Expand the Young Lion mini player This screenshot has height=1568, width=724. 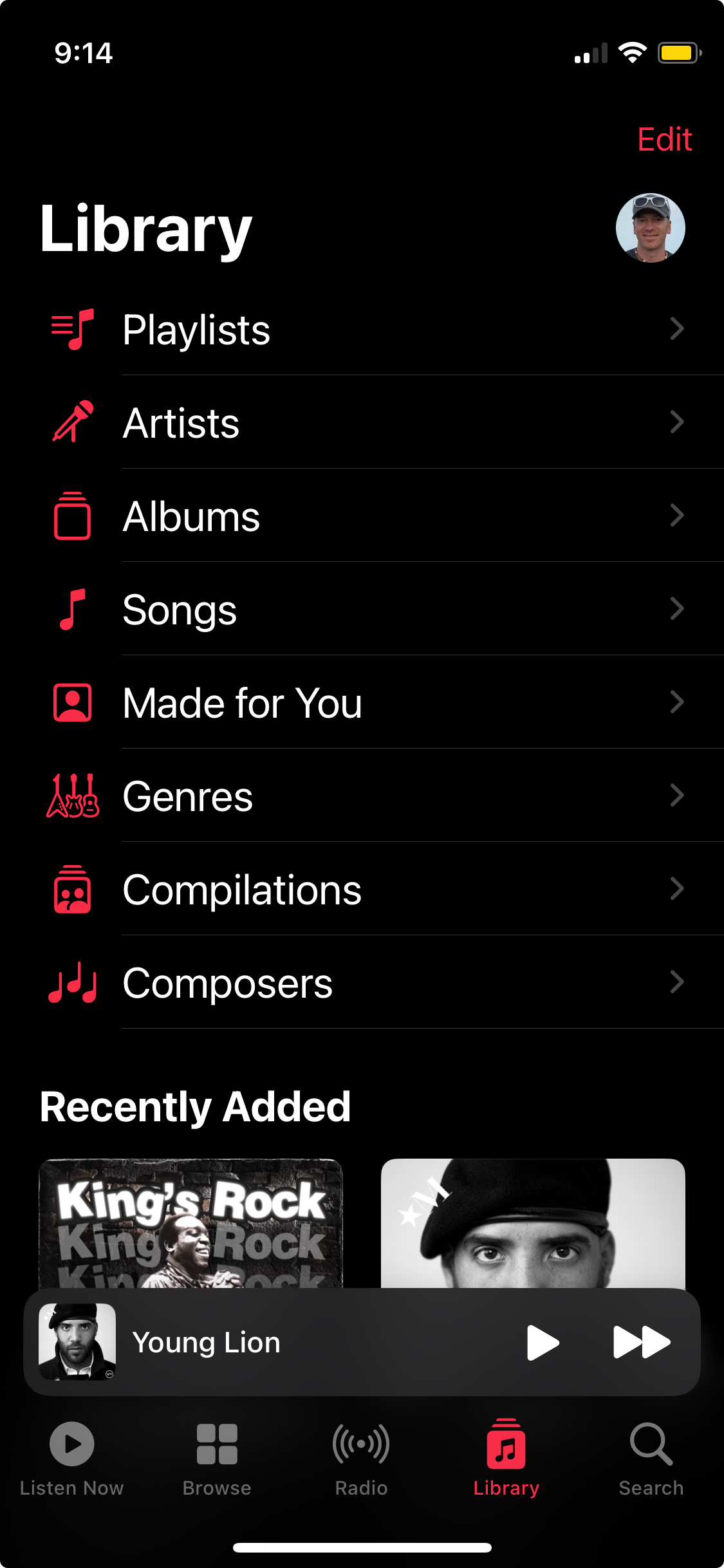coord(257,1343)
